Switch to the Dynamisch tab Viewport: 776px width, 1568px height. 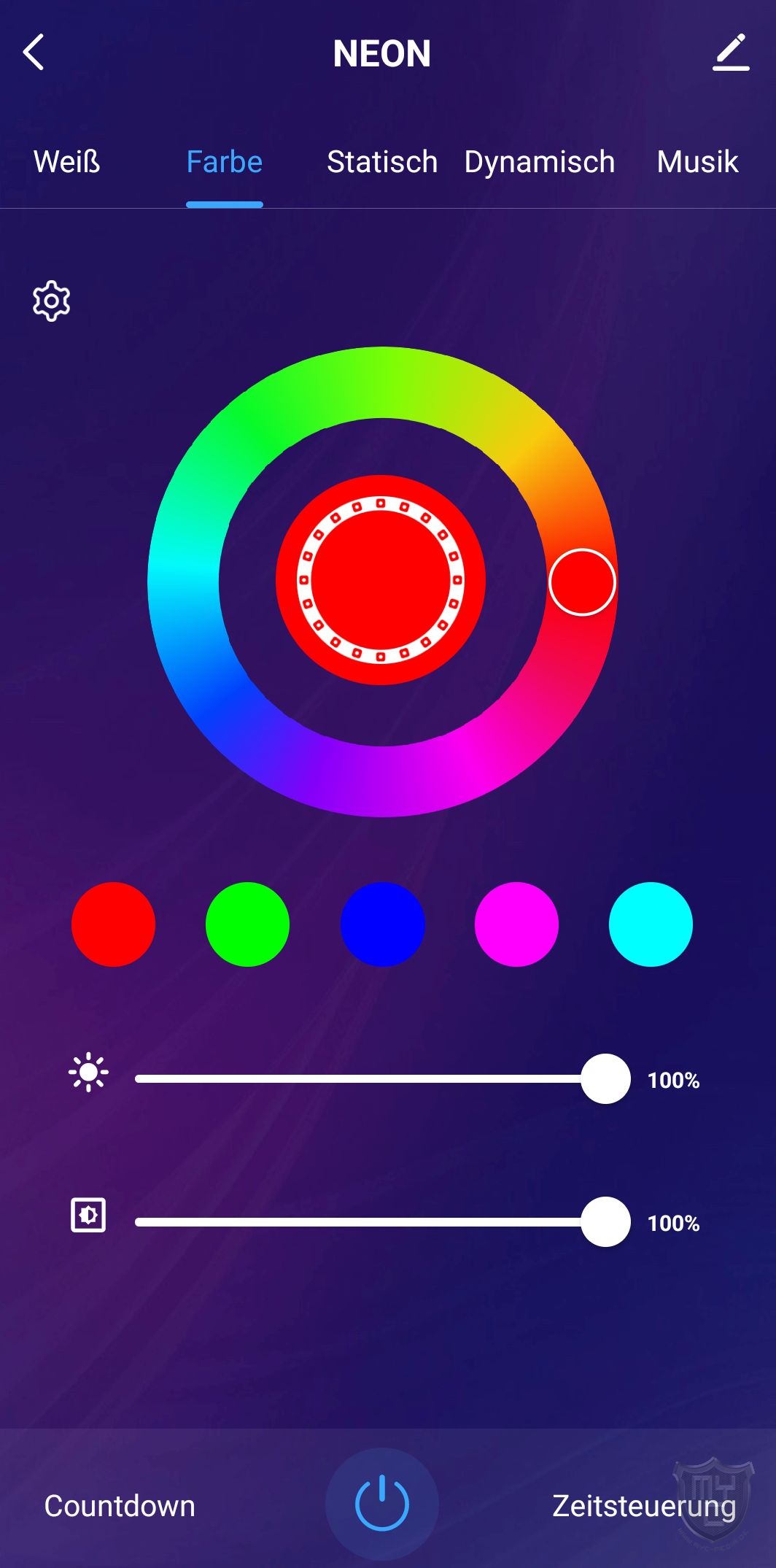click(x=540, y=162)
